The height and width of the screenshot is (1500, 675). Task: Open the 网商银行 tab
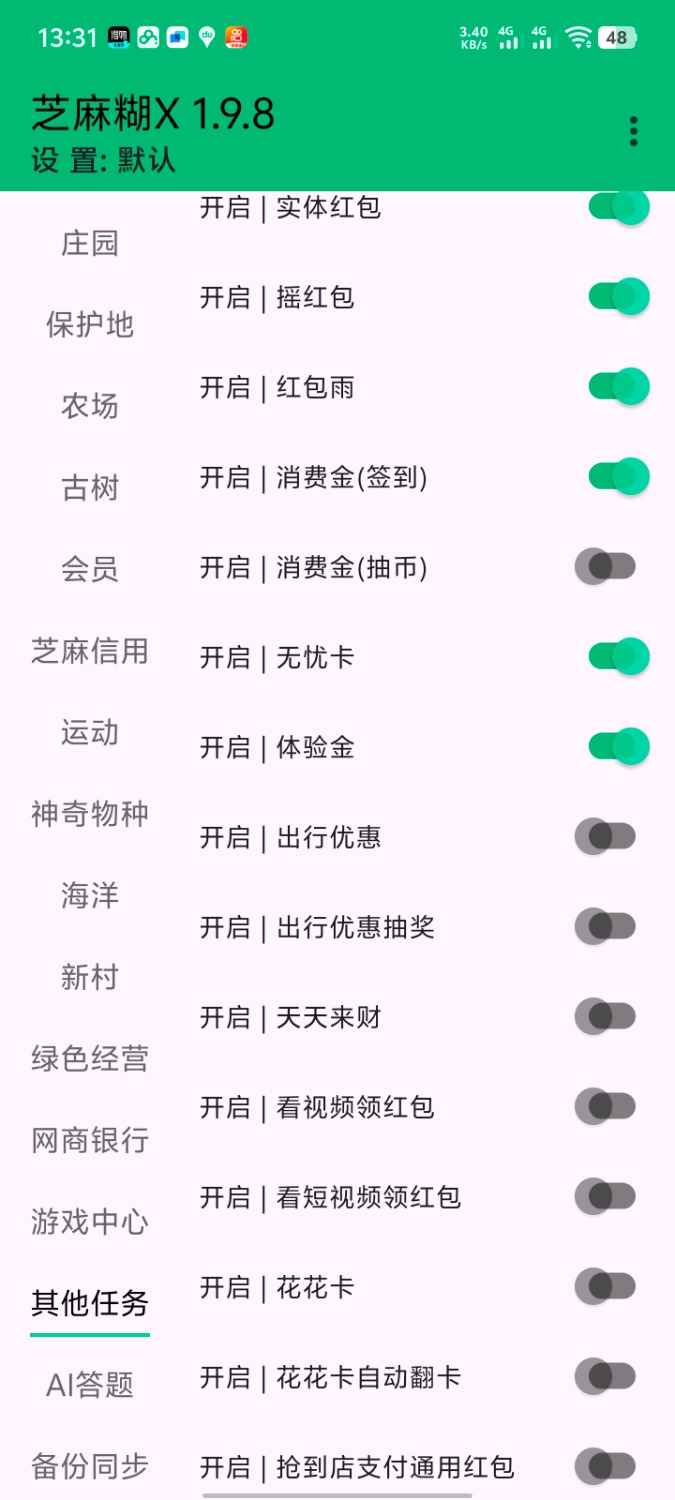tap(90, 1140)
